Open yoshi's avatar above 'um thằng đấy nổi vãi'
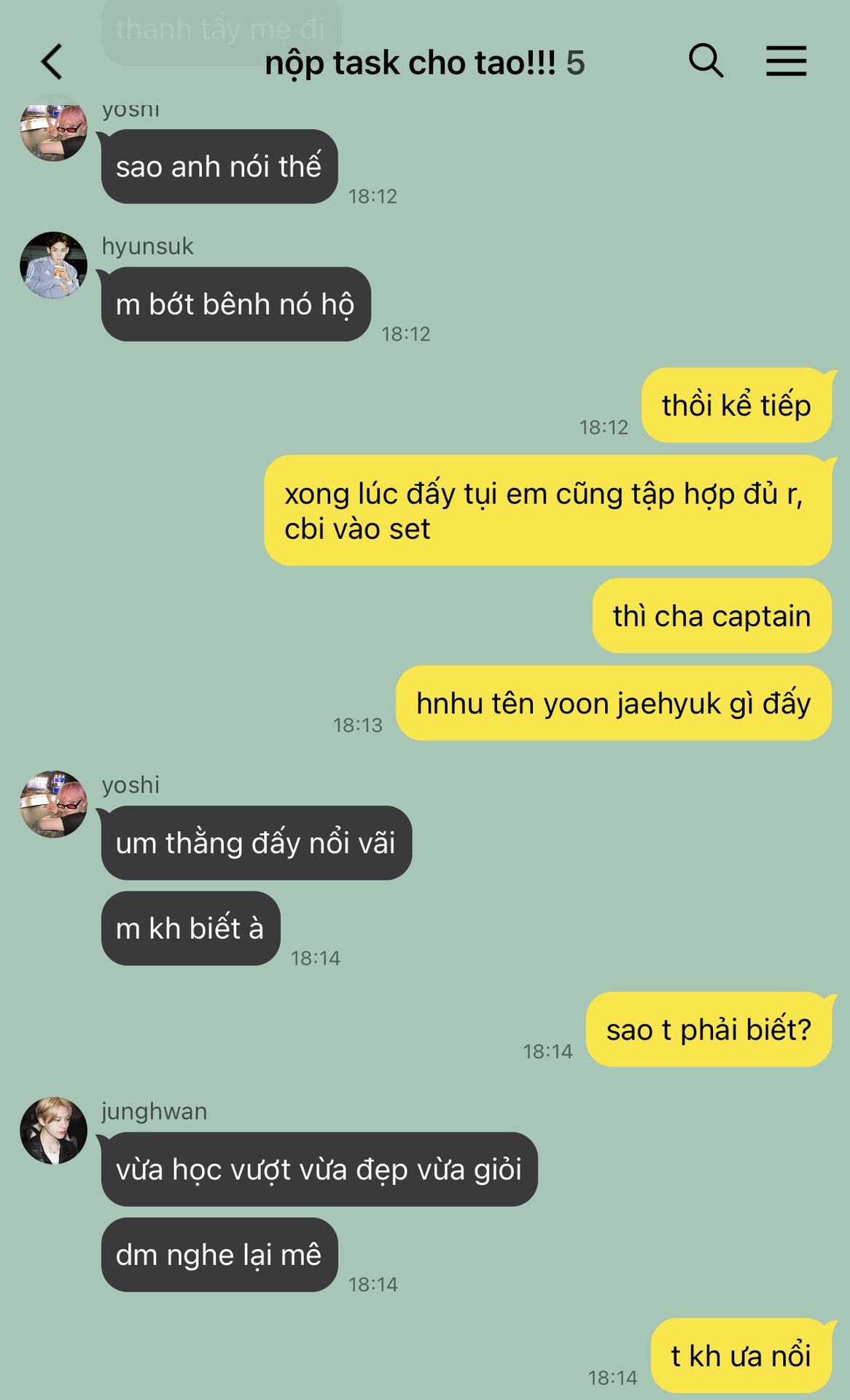This screenshot has height=1400, width=850. [x=53, y=804]
